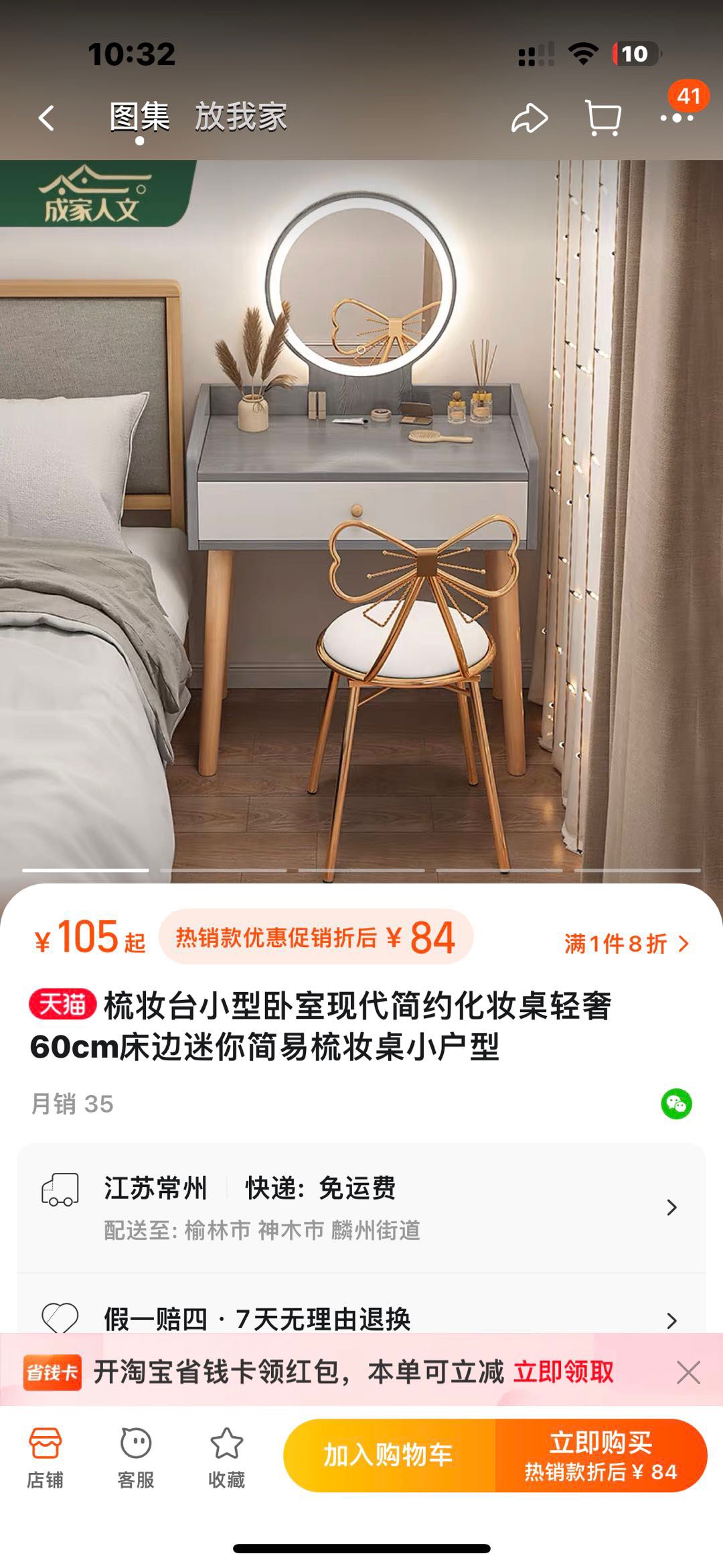Go back using the top arrow
The width and height of the screenshot is (723, 1568).
pyautogui.click(x=46, y=119)
